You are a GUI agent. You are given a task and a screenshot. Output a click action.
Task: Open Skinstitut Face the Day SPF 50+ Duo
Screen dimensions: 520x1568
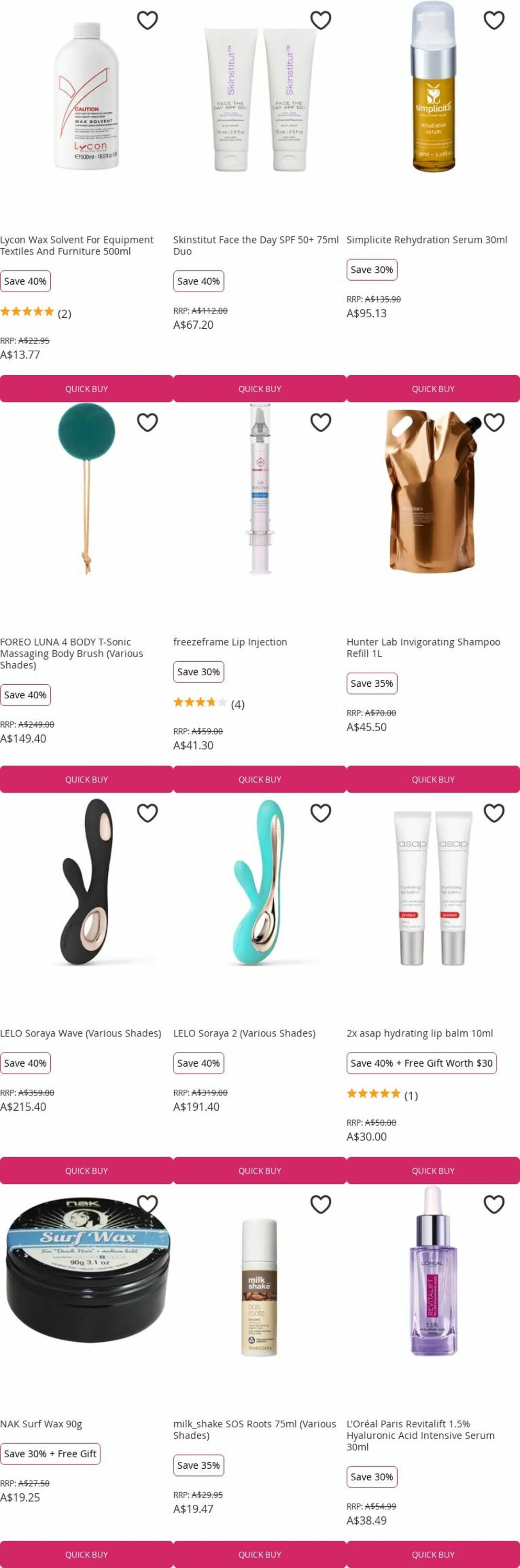click(x=255, y=245)
